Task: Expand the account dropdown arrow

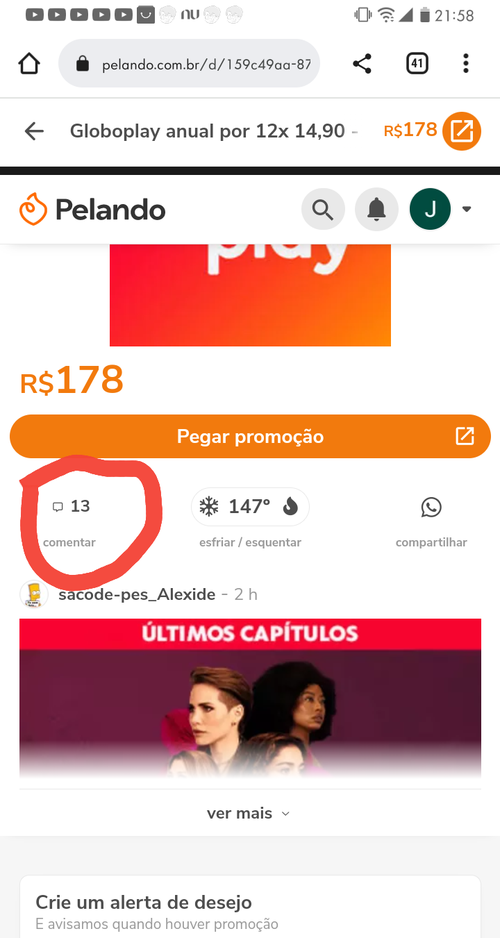Action: [x=467, y=209]
